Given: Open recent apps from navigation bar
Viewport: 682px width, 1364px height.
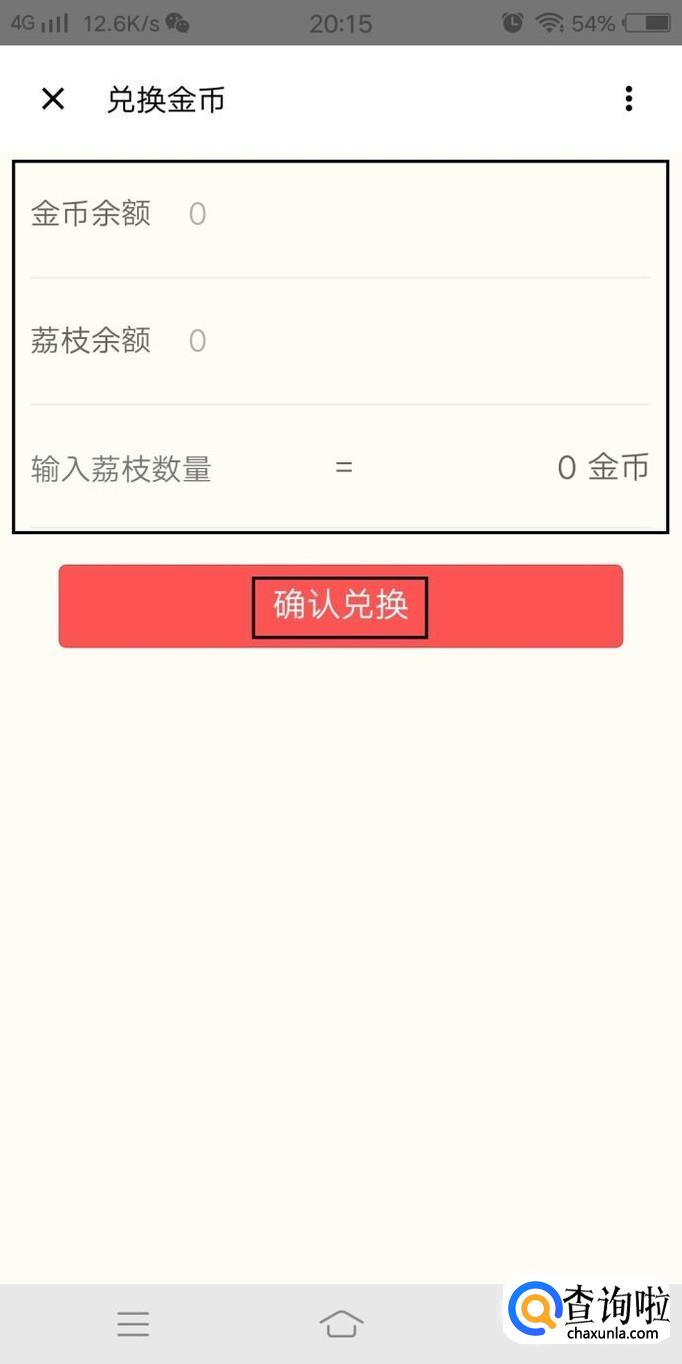Looking at the screenshot, I should tap(133, 1324).
